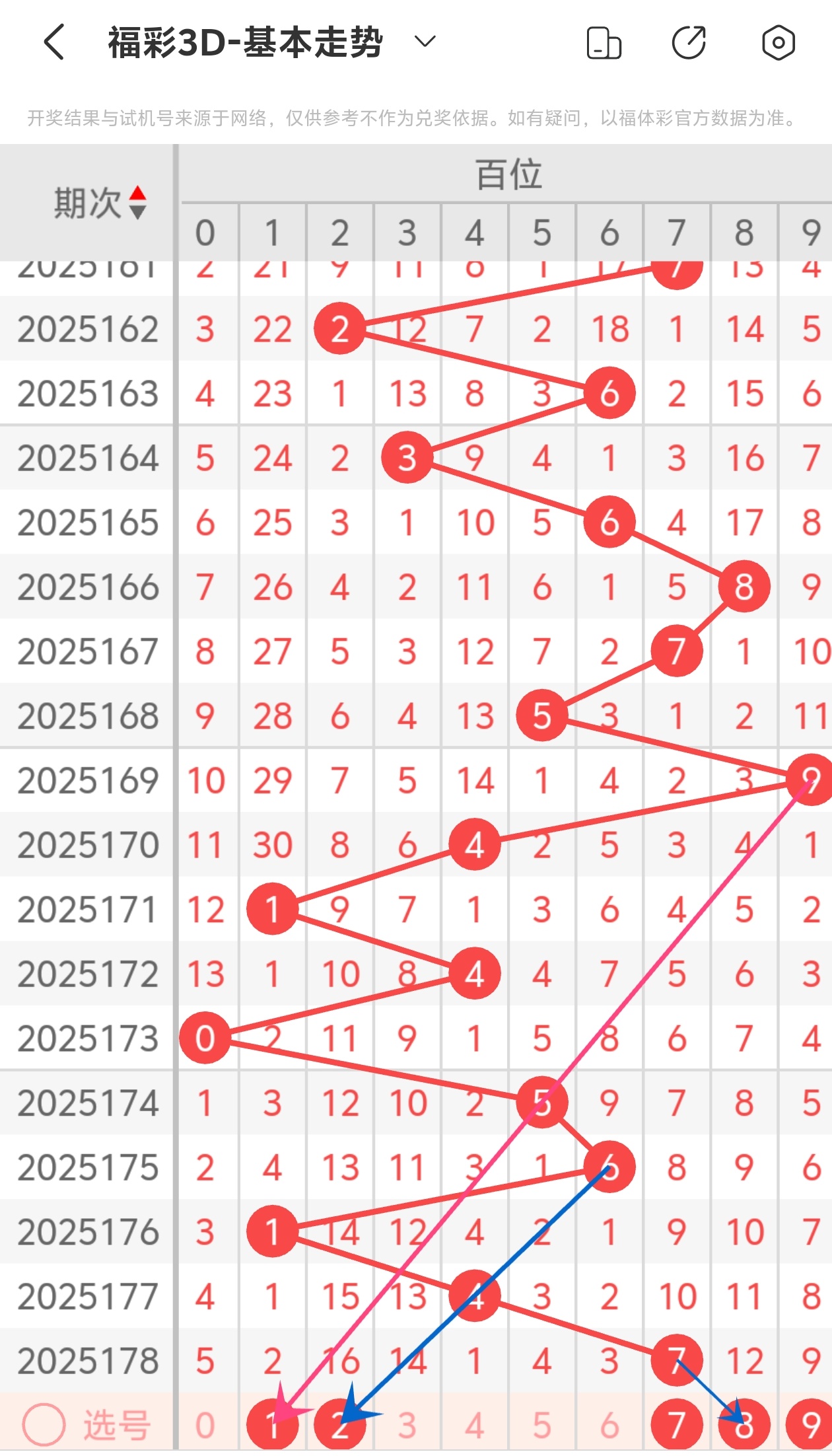This screenshot has width=832, height=1456.
Task: Share this trend chart
Action: (689, 44)
